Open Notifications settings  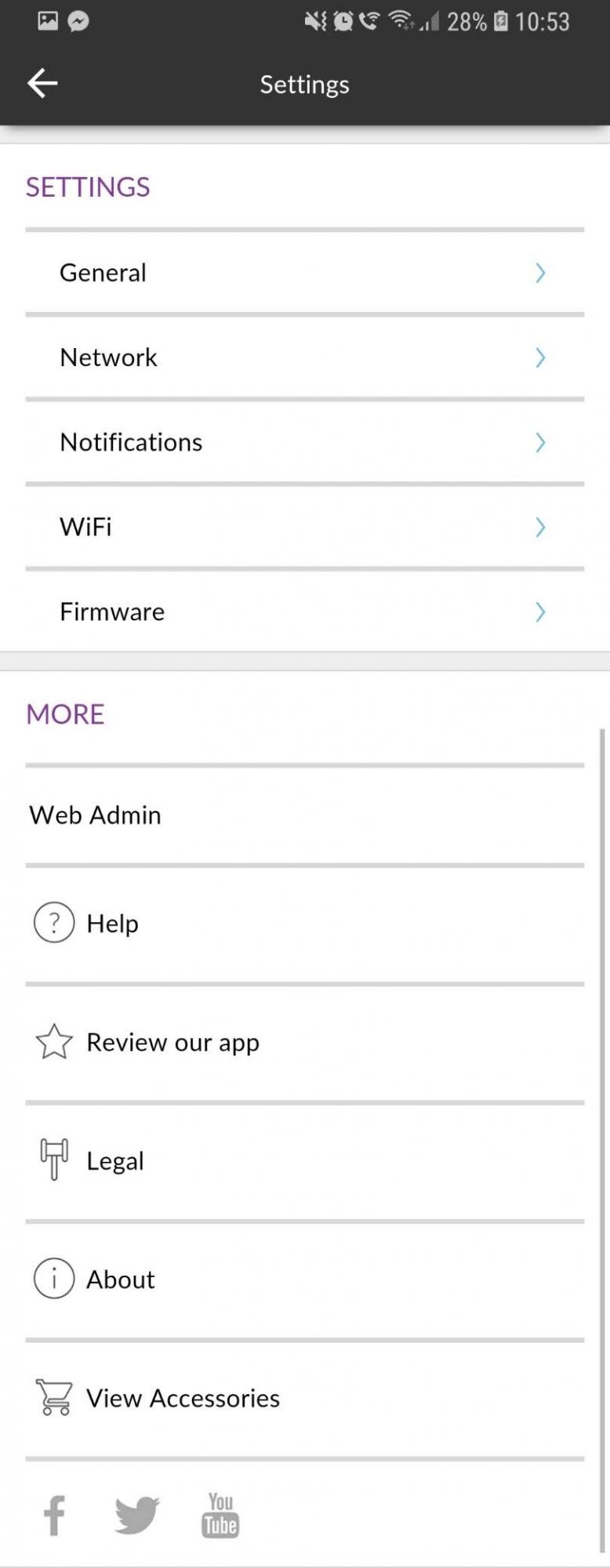click(304, 442)
